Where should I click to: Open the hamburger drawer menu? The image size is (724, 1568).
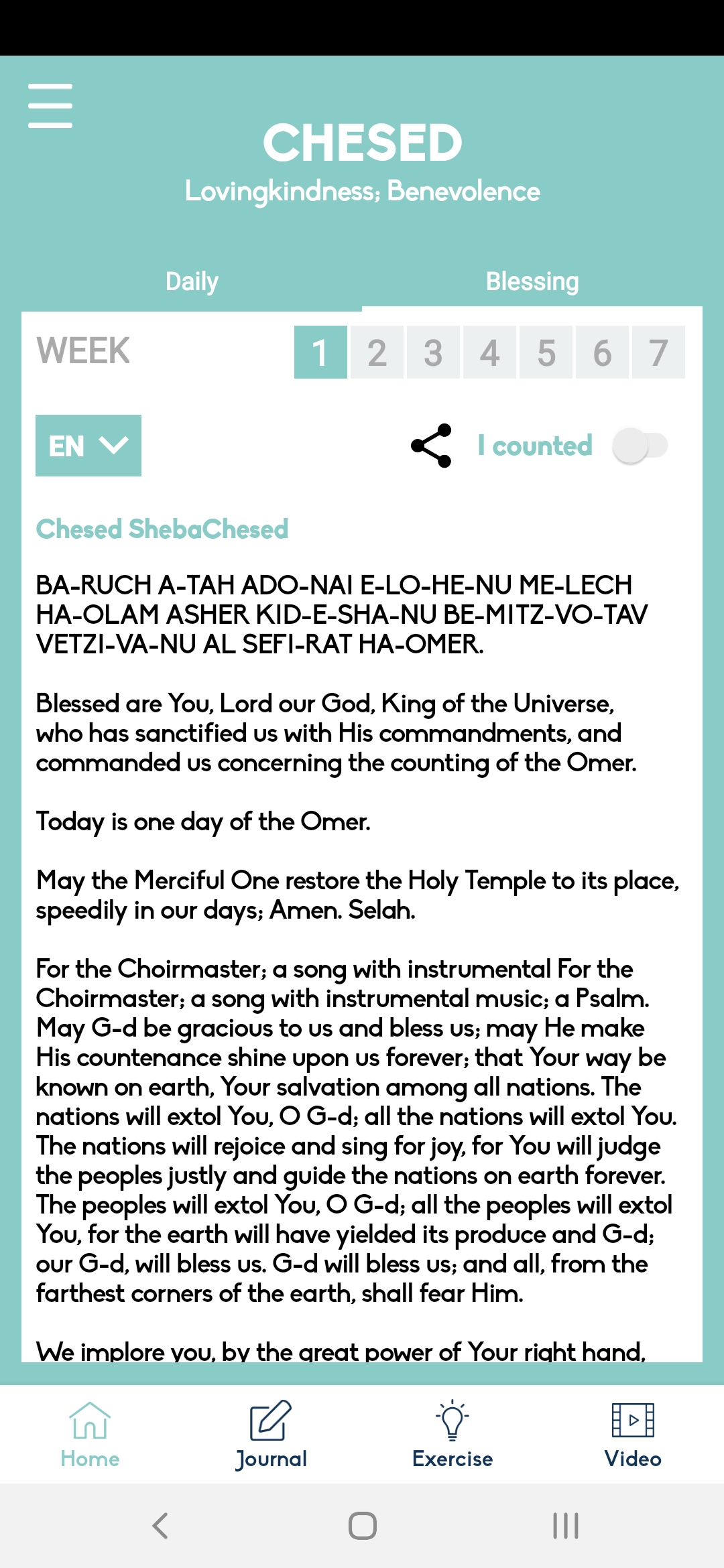point(50,105)
